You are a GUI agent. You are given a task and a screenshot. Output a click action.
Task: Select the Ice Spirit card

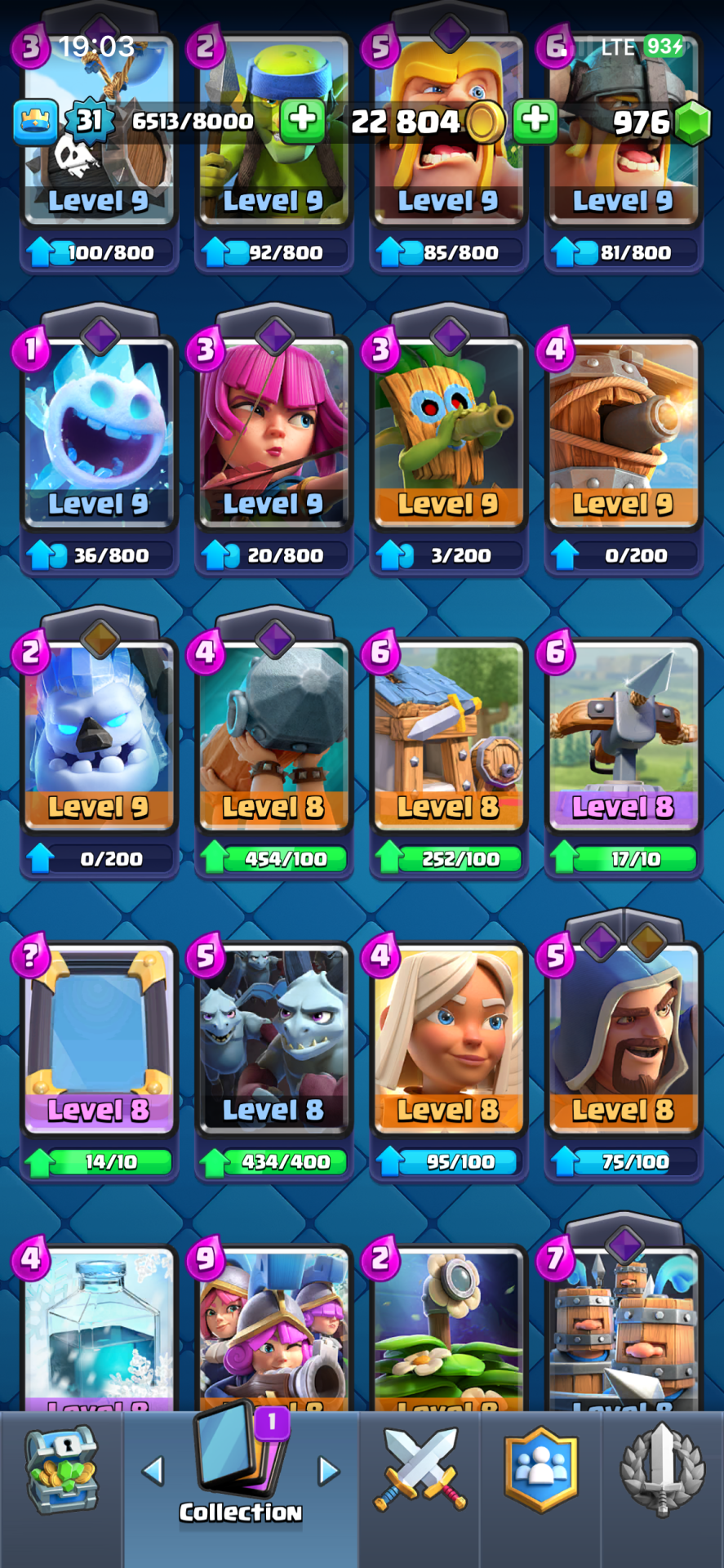[99, 433]
